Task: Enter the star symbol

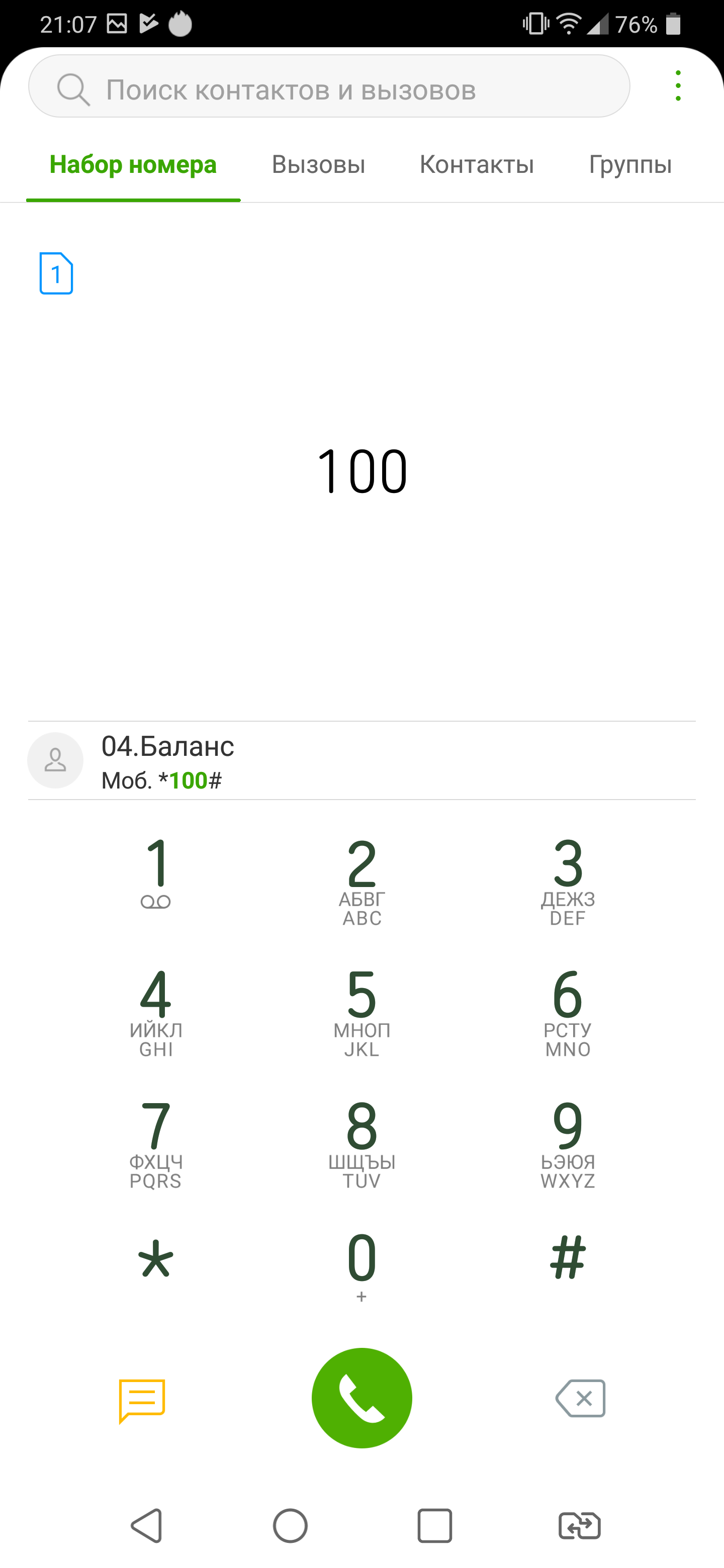Action: (156, 1260)
